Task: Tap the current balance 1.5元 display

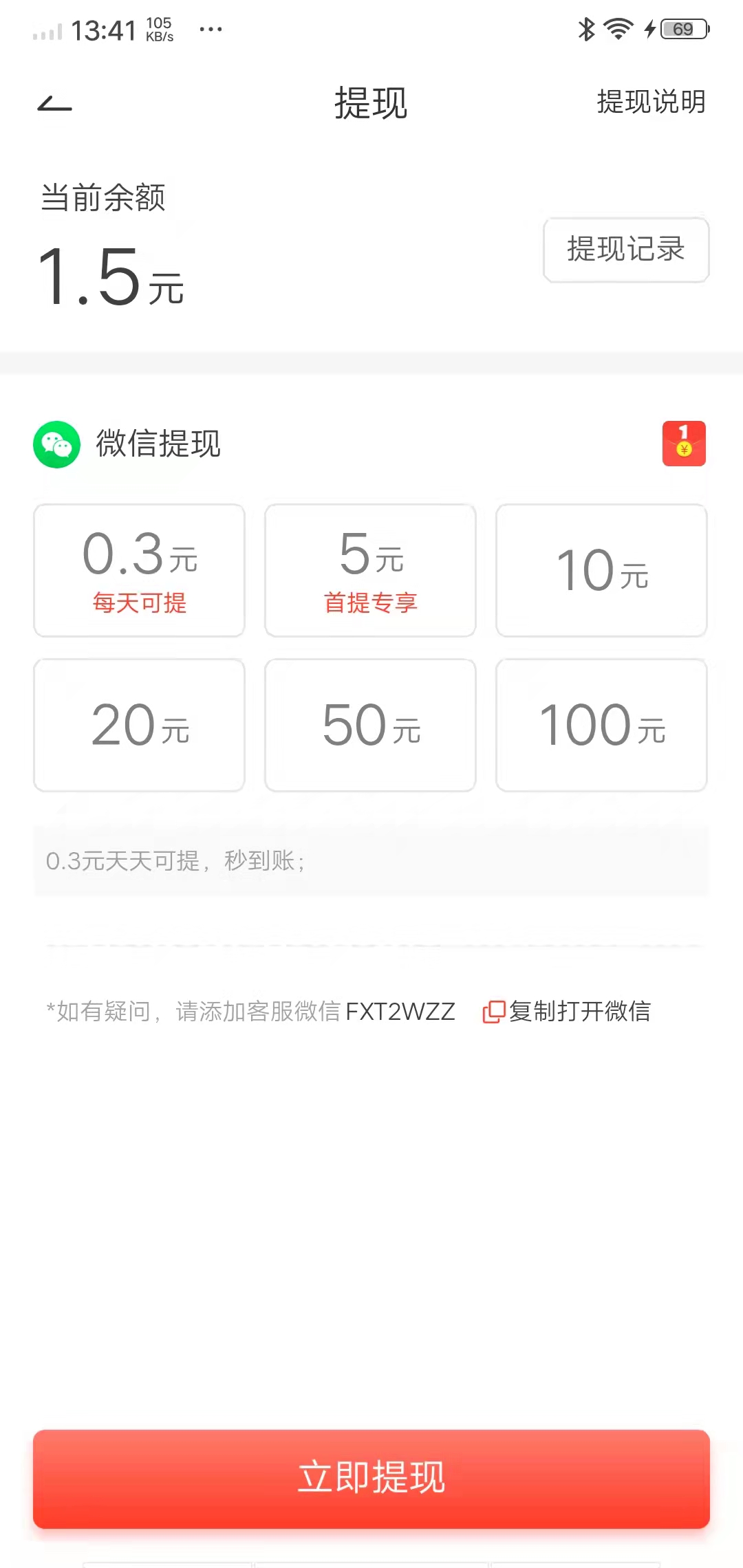Action: 110,275
